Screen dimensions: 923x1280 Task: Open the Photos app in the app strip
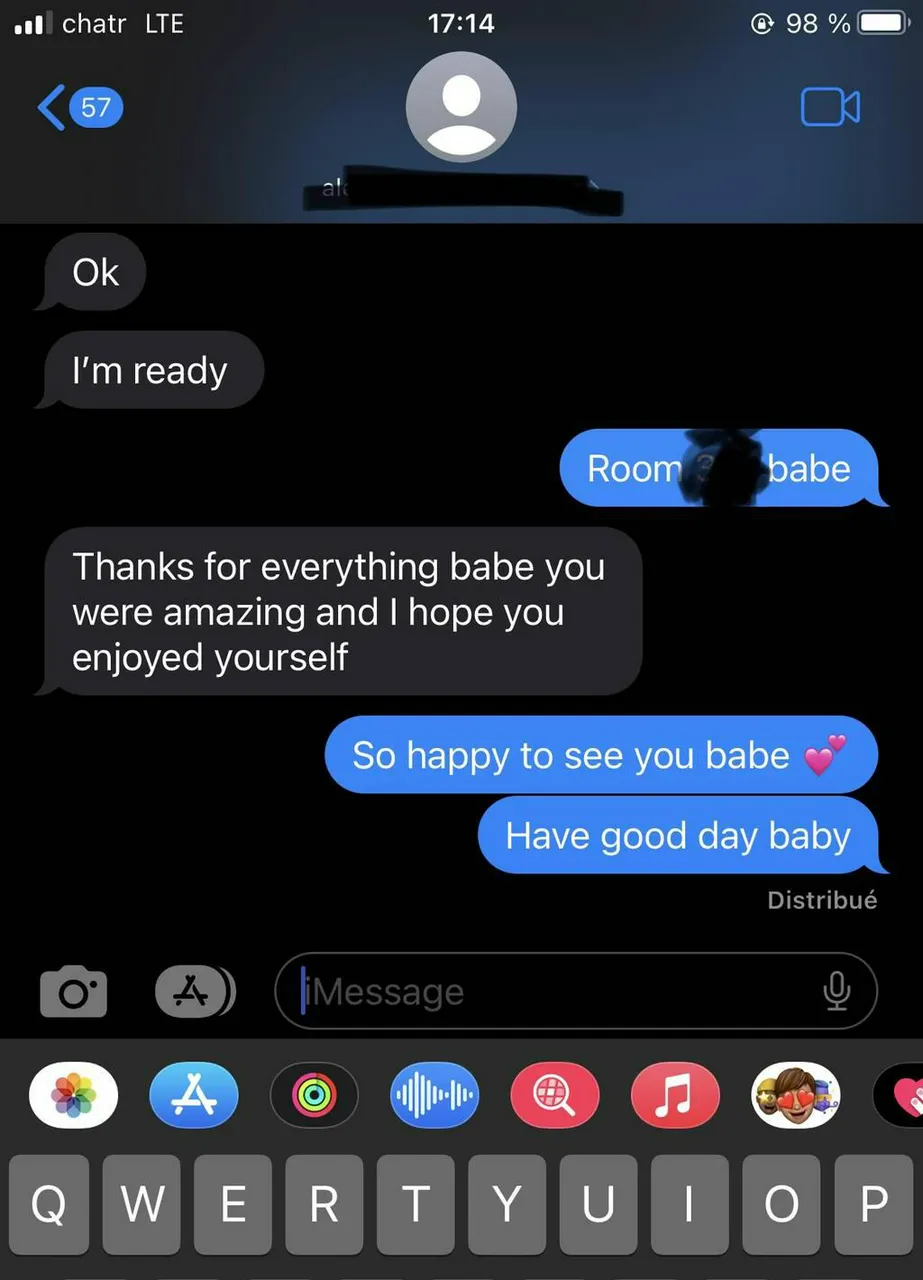click(x=73, y=1095)
